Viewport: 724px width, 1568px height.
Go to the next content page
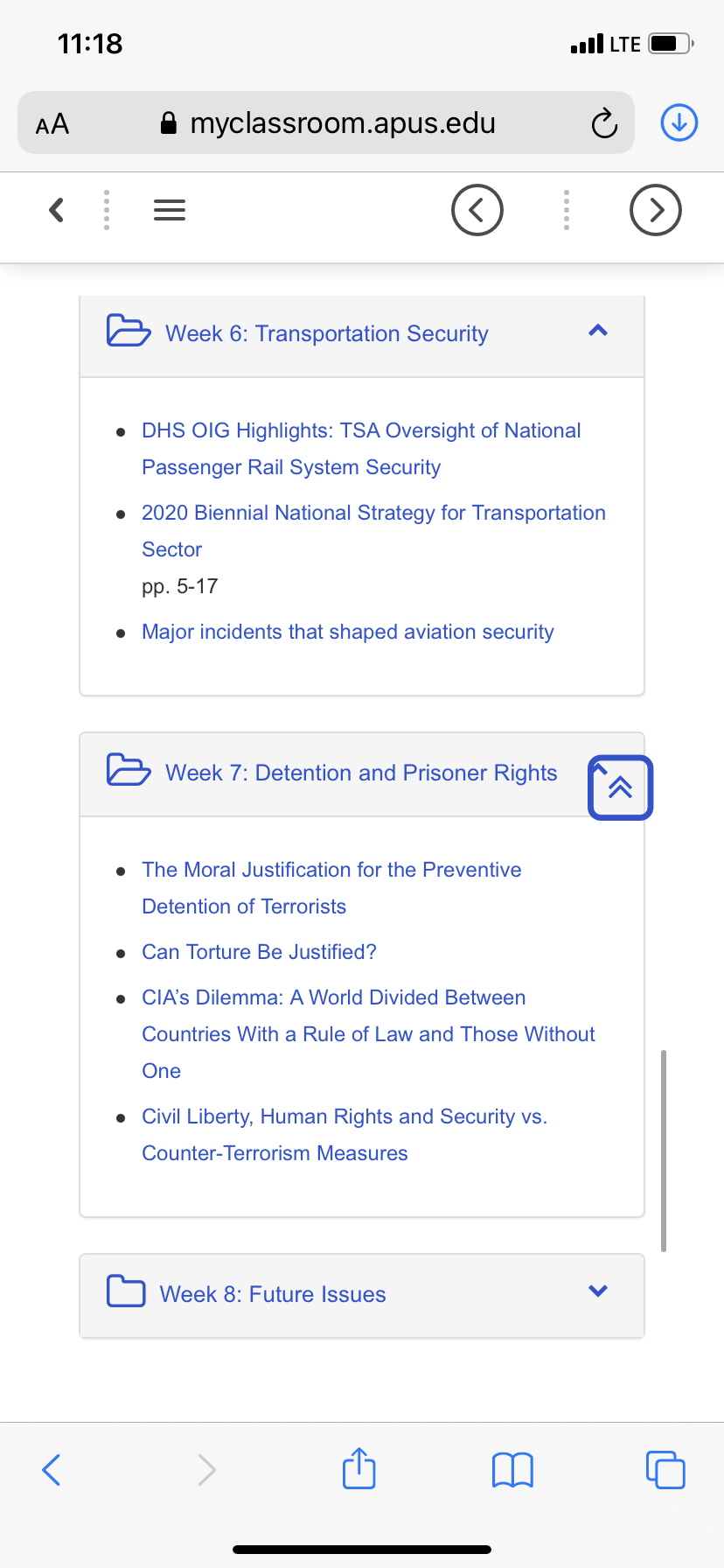click(656, 210)
